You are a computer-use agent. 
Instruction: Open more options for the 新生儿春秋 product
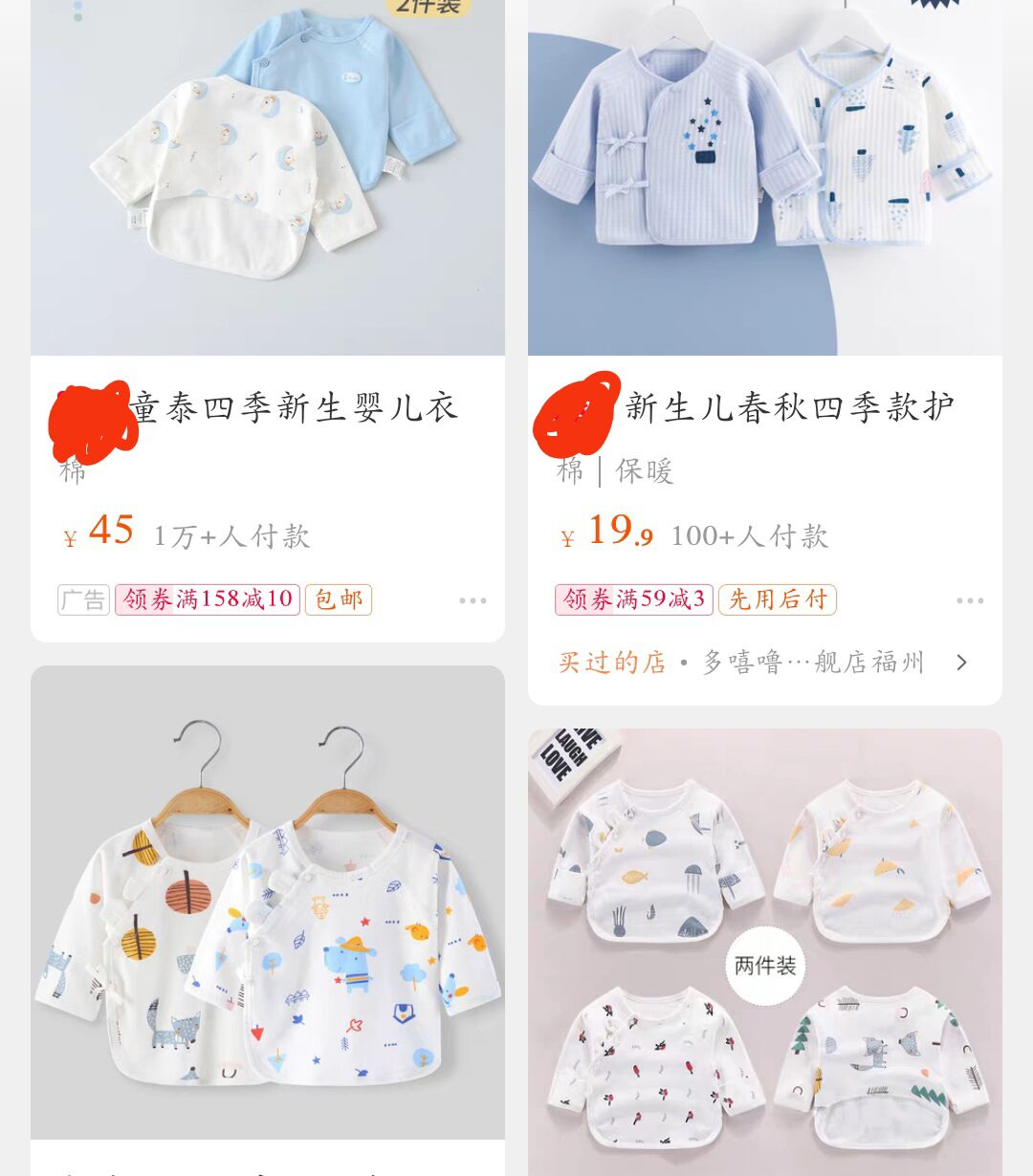[x=971, y=600]
